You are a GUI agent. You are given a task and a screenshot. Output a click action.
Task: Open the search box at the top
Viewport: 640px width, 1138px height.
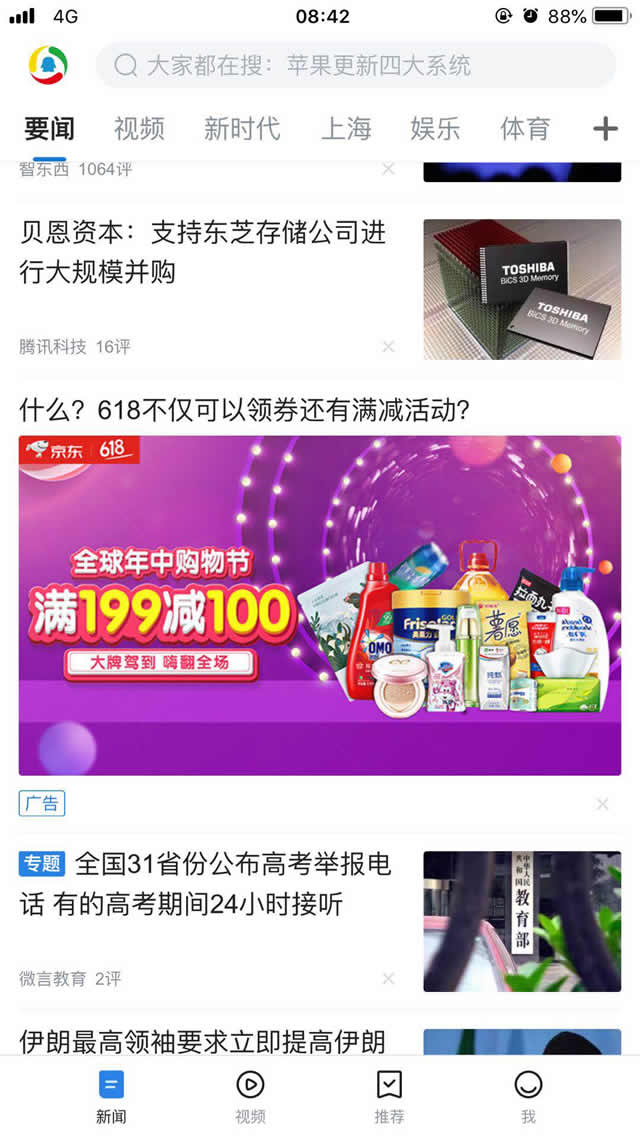[x=355, y=66]
